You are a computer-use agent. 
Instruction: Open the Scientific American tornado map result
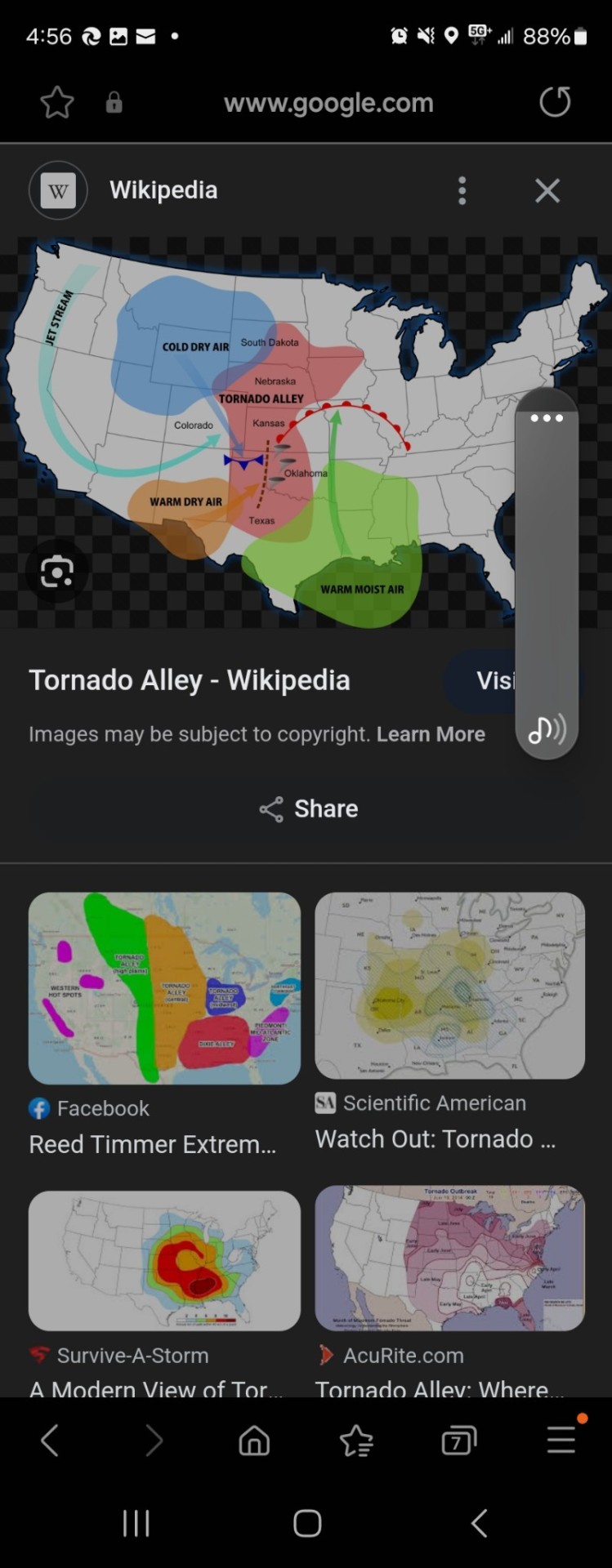449,986
